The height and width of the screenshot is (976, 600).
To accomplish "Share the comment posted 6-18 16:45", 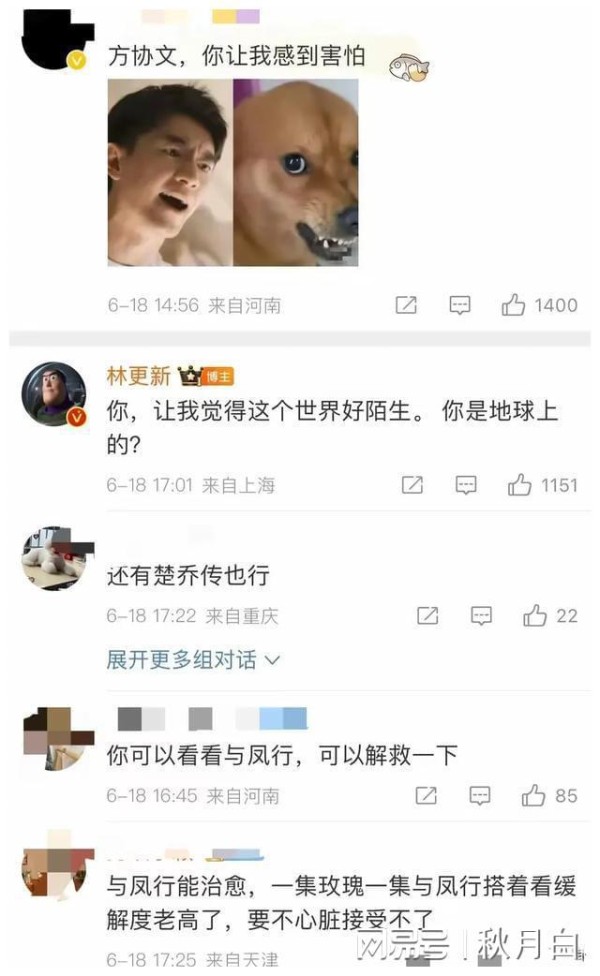I will (426, 796).
